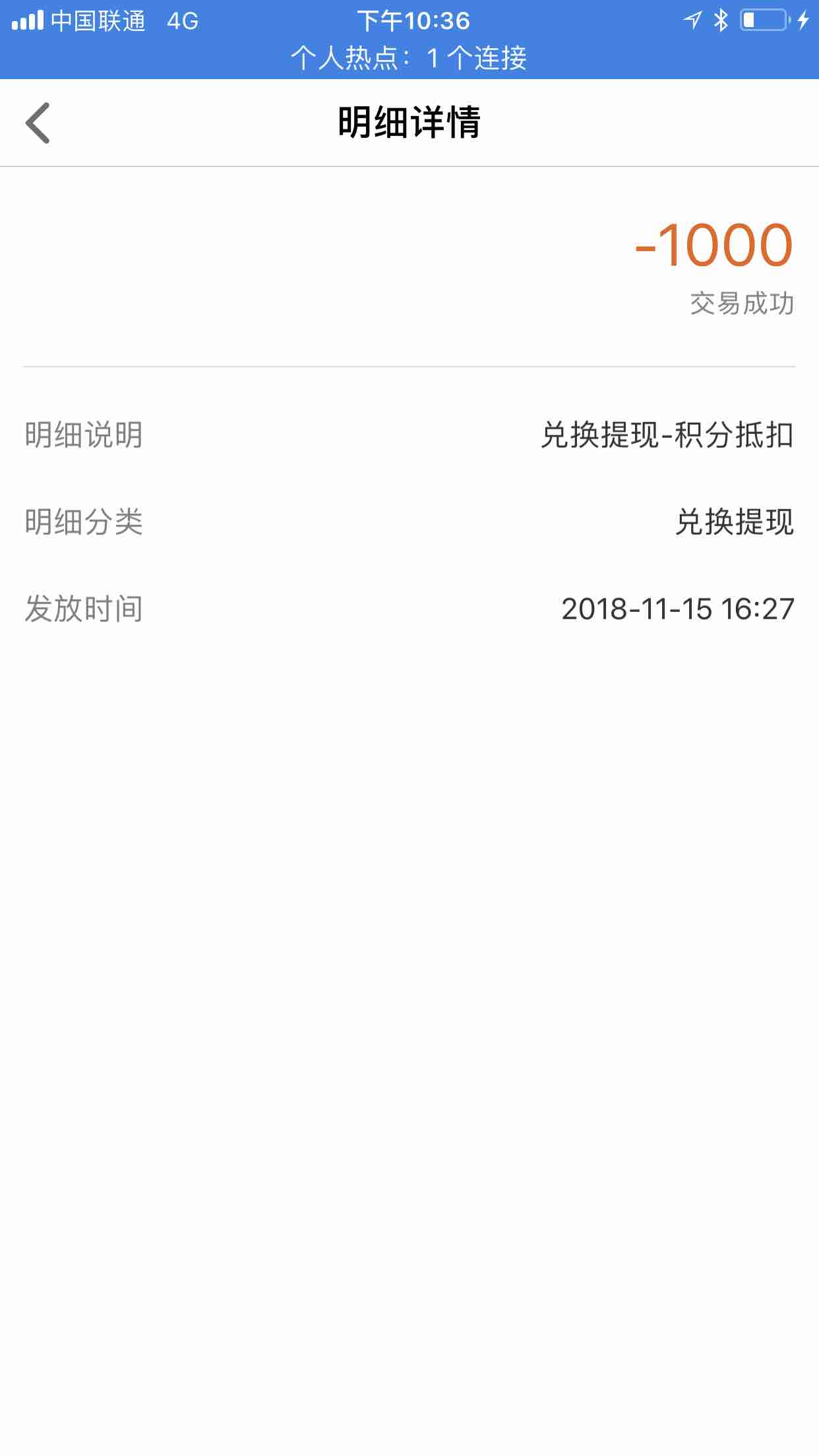Go back from the 明细详情 page
The image size is (819, 1456).
[x=38, y=123]
